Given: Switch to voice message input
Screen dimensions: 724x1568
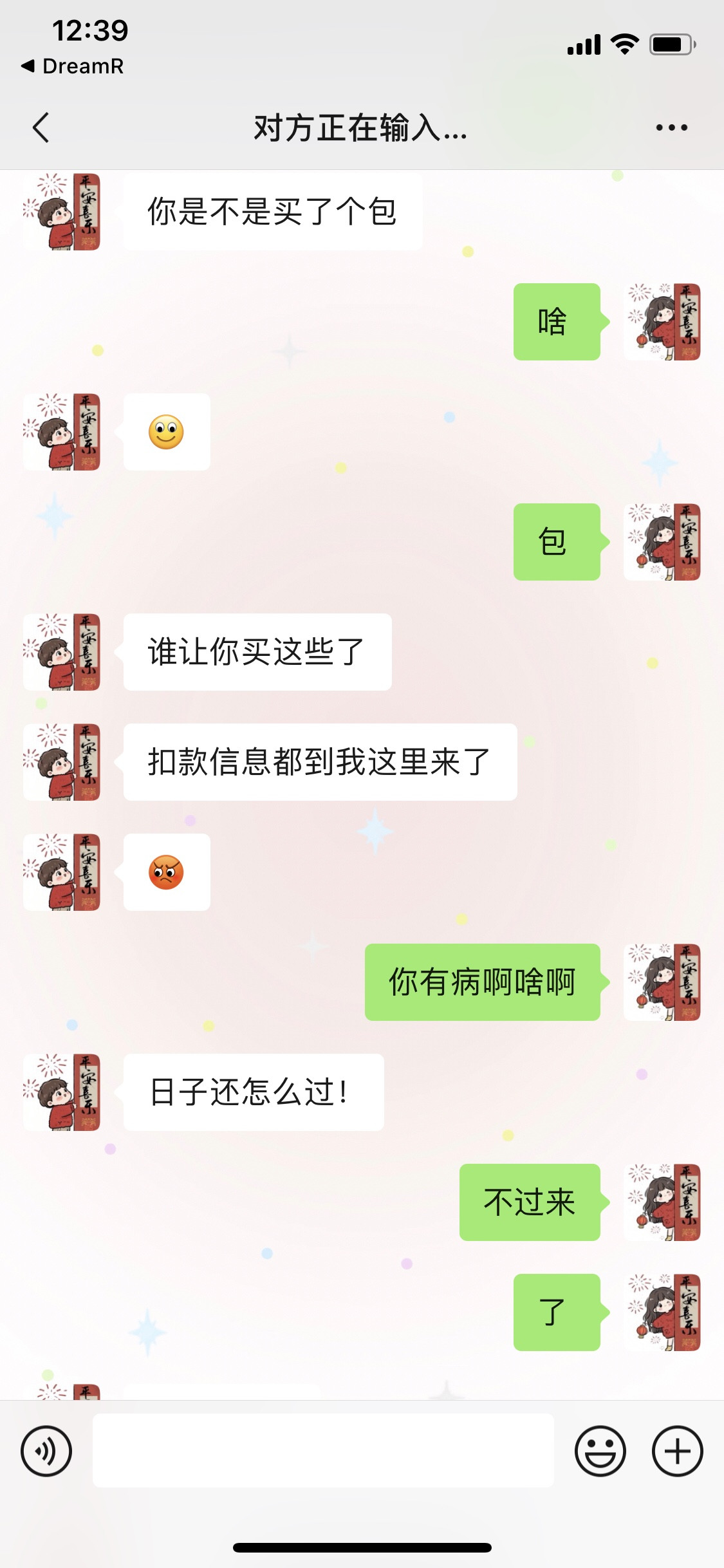Looking at the screenshot, I should (x=46, y=1451).
